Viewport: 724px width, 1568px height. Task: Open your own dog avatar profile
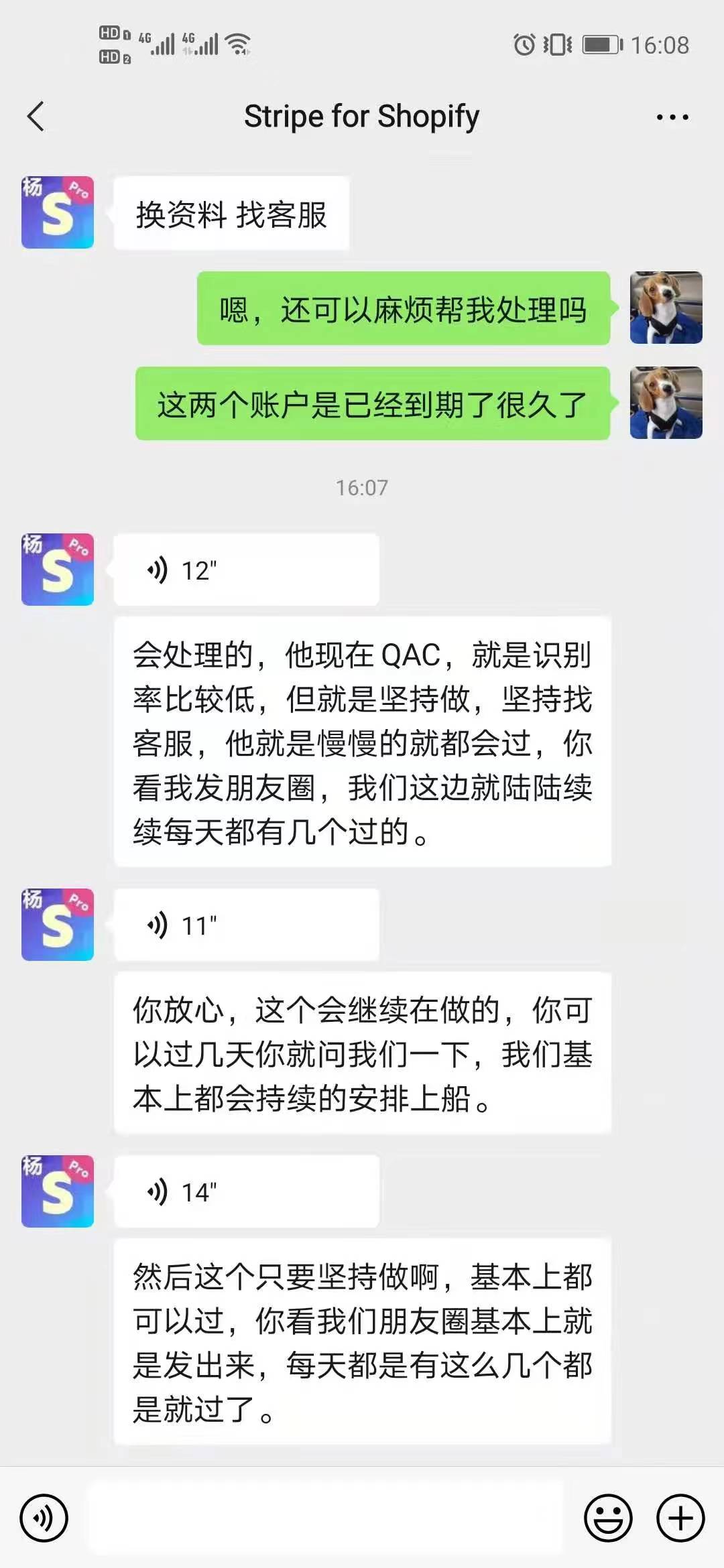[x=667, y=308]
